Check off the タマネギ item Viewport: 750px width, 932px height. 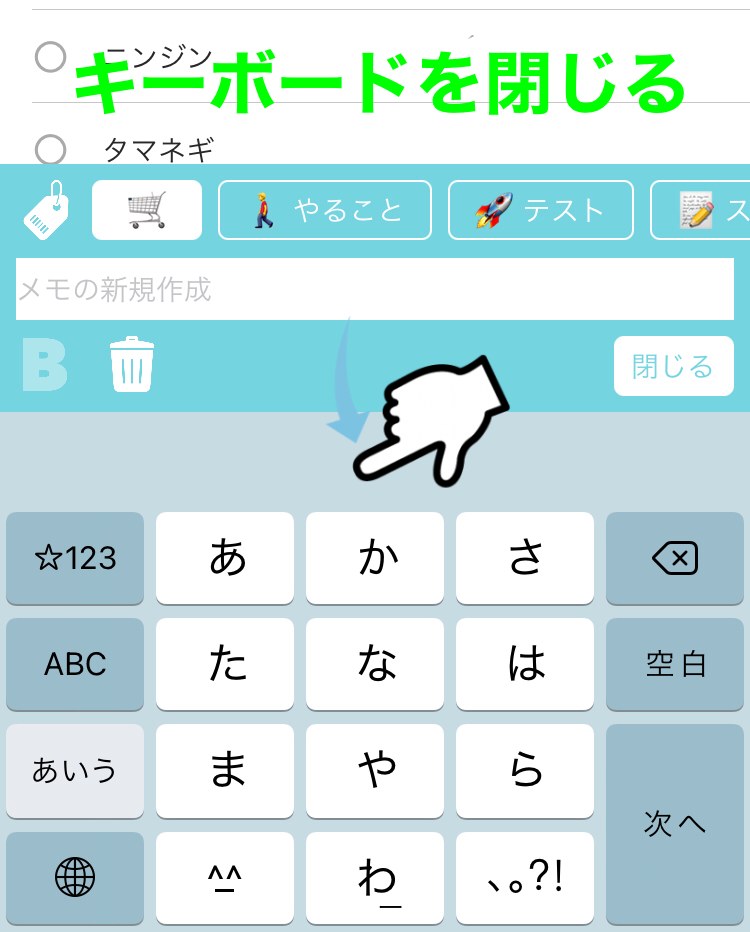[50, 150]
